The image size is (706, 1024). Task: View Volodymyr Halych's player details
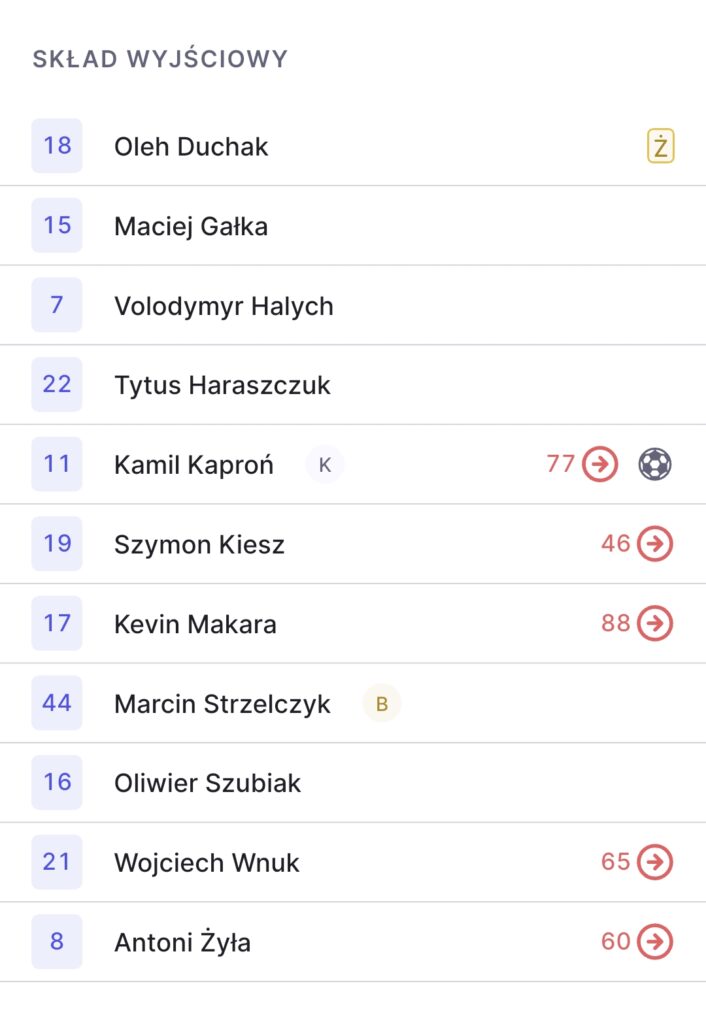(223, 305)
